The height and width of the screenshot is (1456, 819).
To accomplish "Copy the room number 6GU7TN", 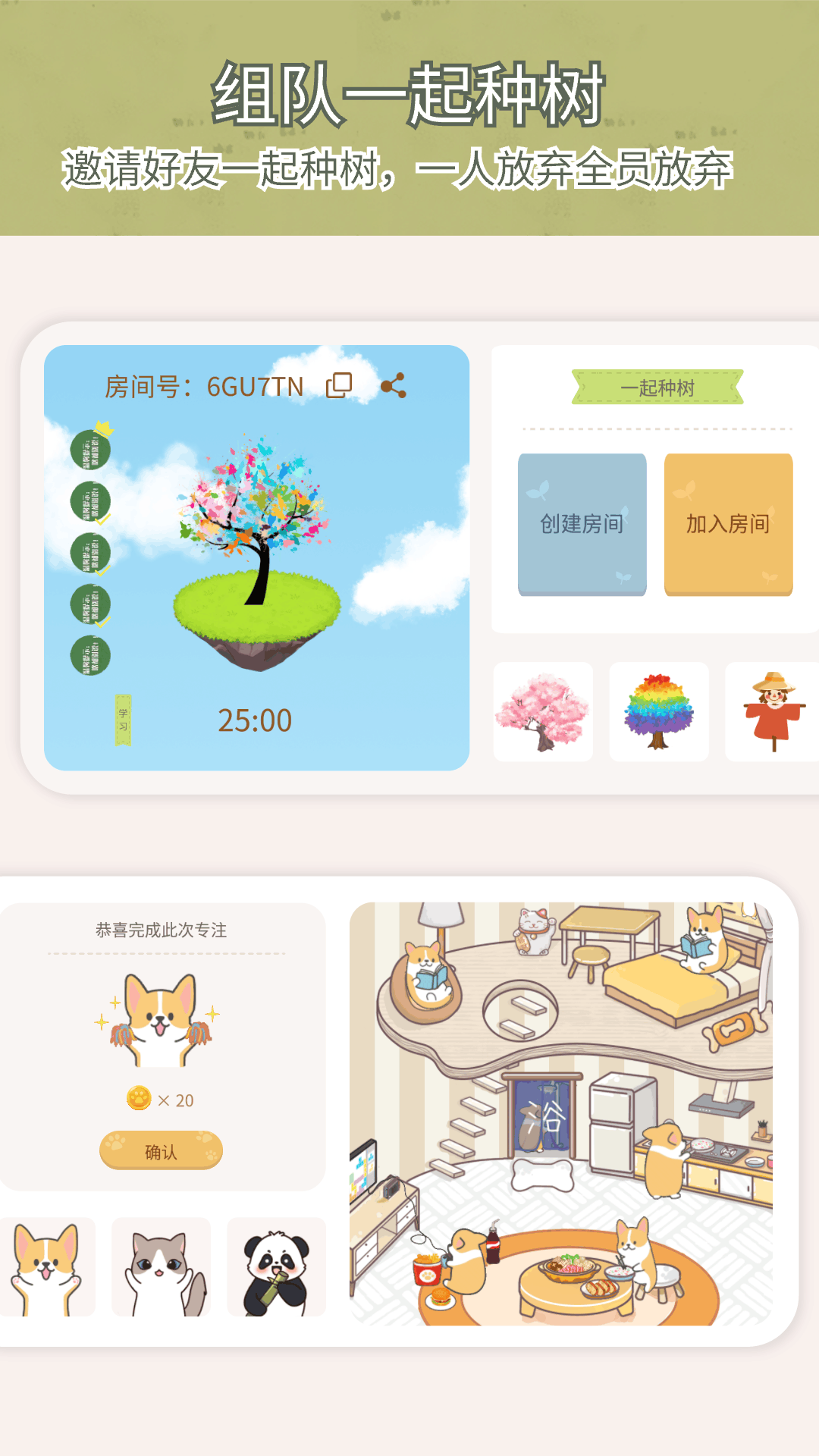I will click(x=339, y=386).
